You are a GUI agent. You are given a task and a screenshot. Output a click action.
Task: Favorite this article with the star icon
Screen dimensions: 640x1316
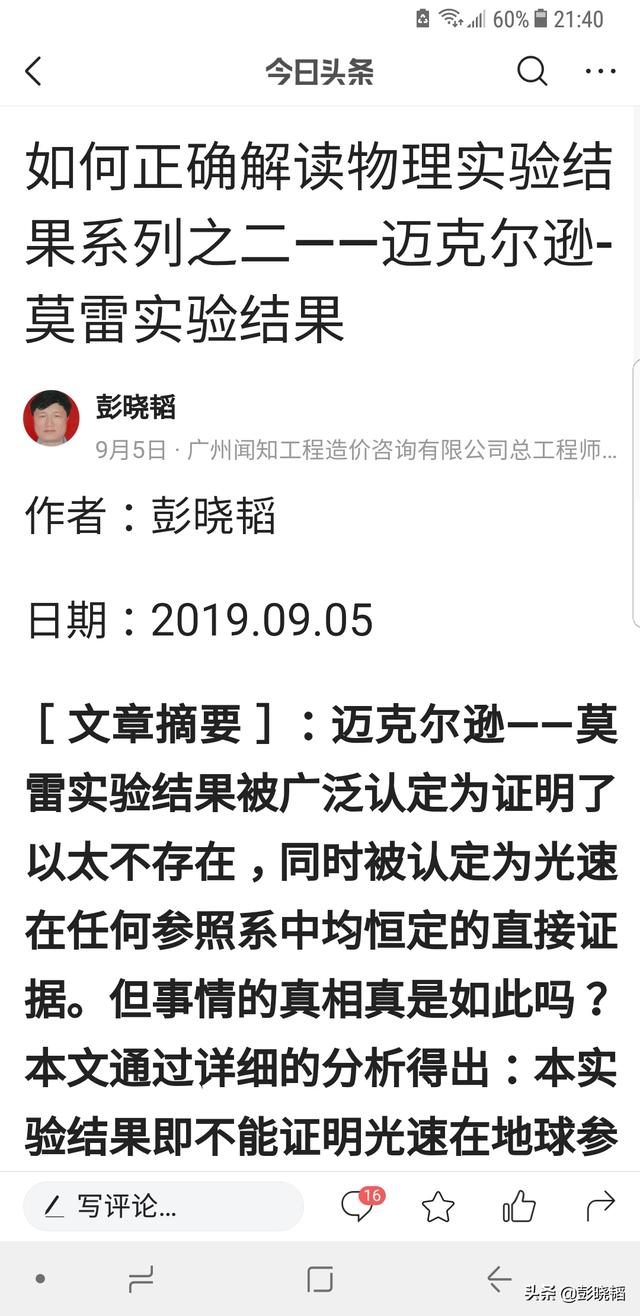point(438,1207)
